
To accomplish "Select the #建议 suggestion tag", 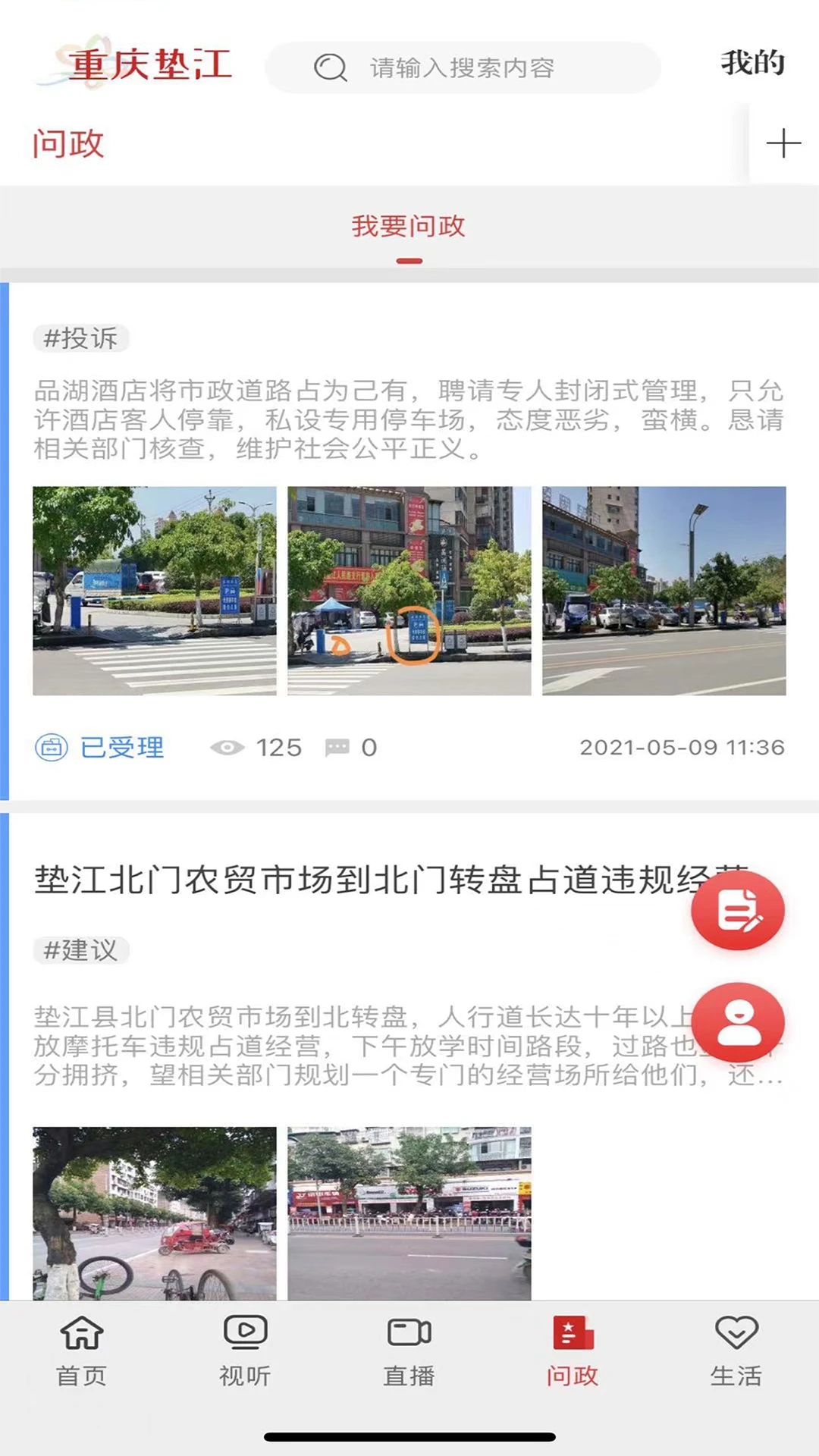I will pos(83,952).
